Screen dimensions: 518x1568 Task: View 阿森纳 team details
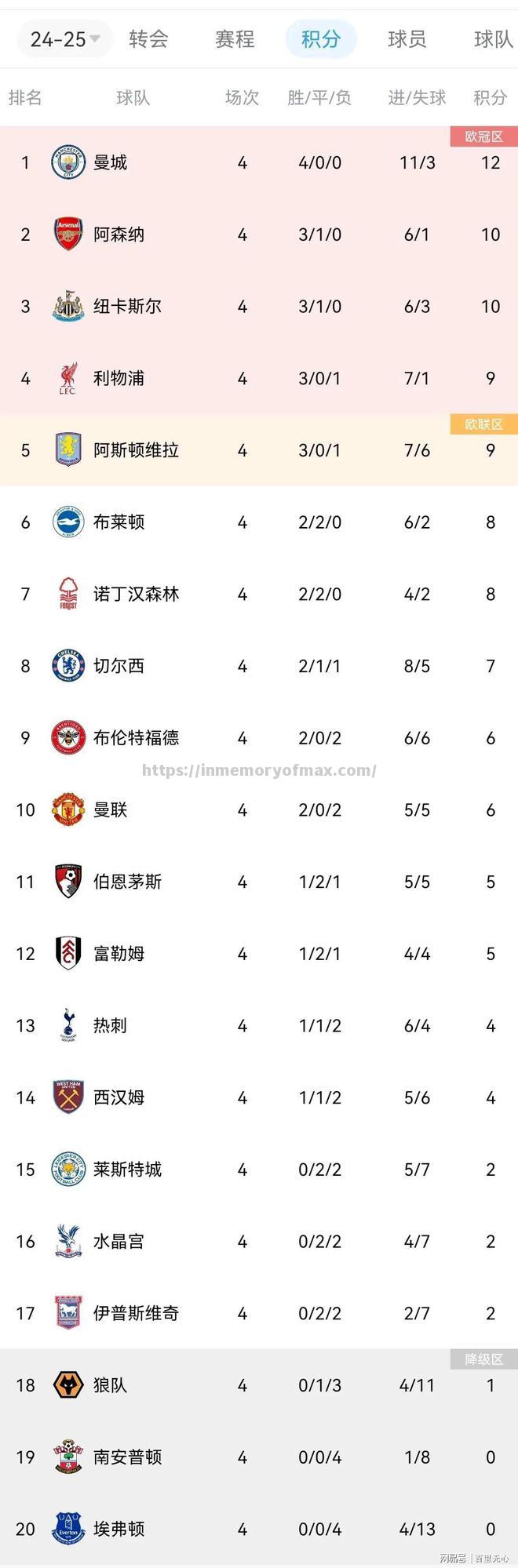coord(119,235)
